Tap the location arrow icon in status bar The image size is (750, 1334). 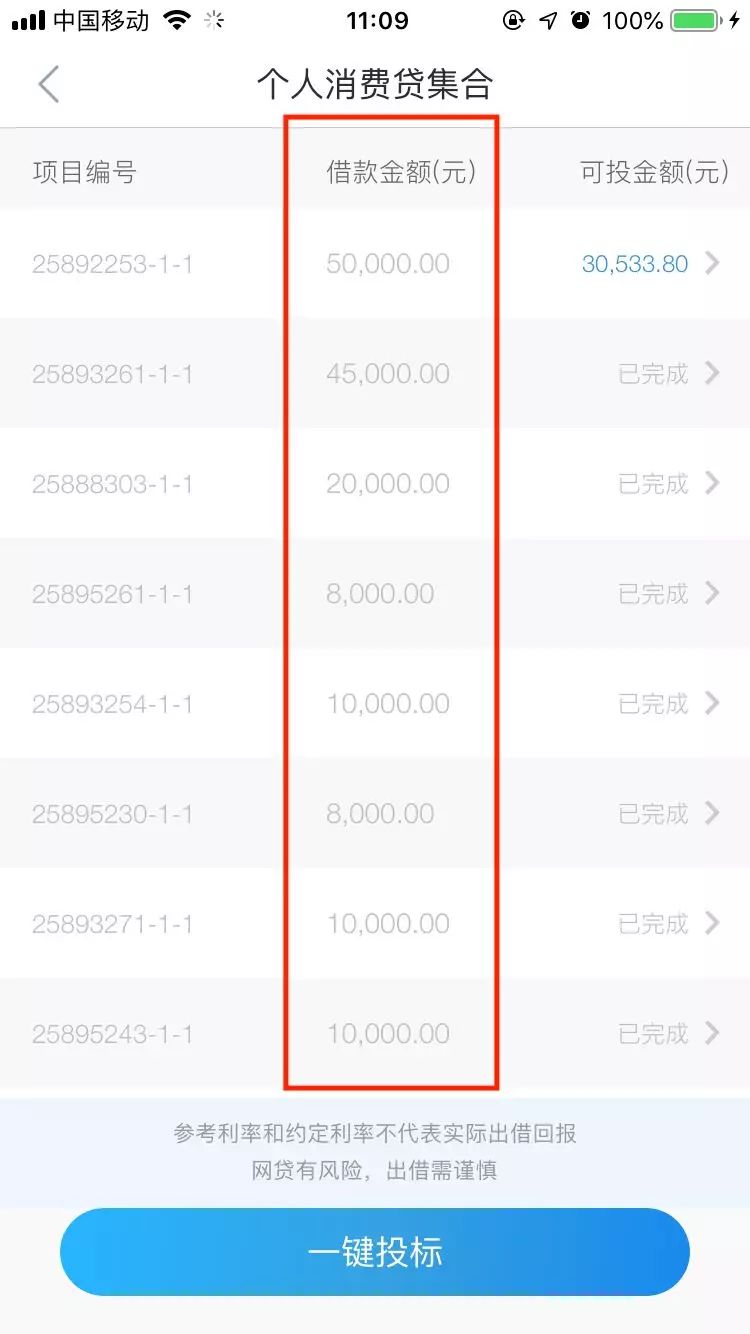pyautogui.click(x=547, y=18)
